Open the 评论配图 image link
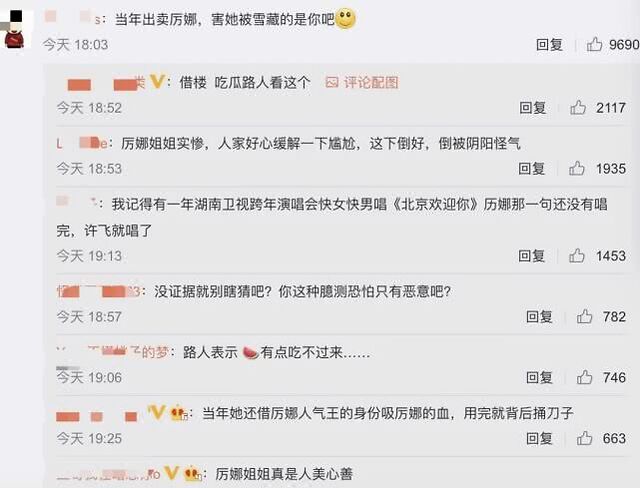 pos(362,82)
